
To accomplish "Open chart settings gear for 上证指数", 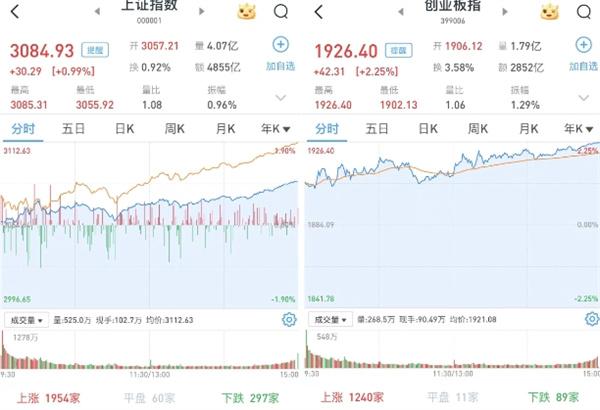I will click(289, 320).
